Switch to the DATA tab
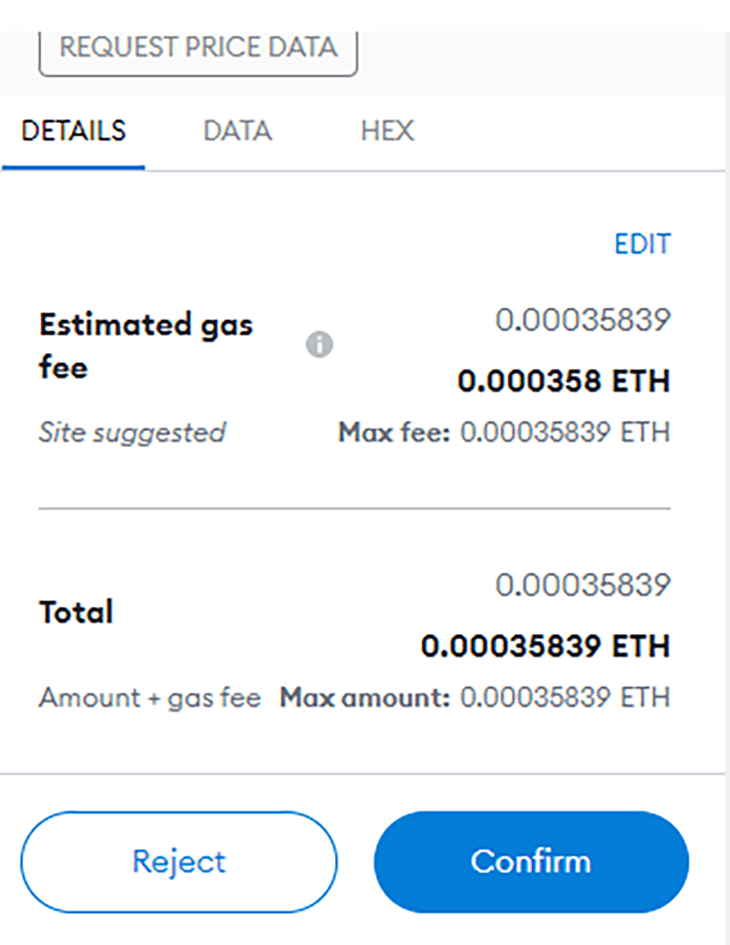Screen dimensions: 730x945 [236, 131]
